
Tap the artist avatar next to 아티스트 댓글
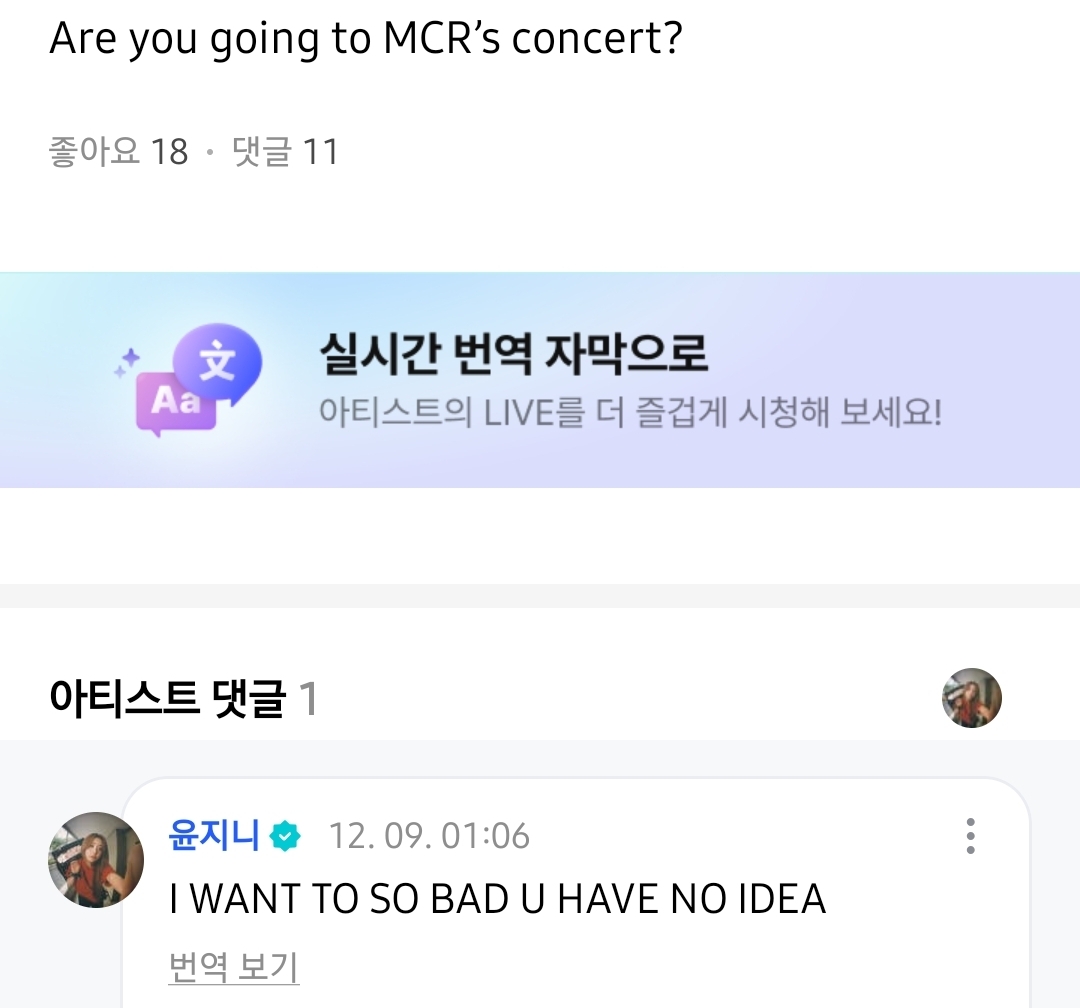pos(971,698)
